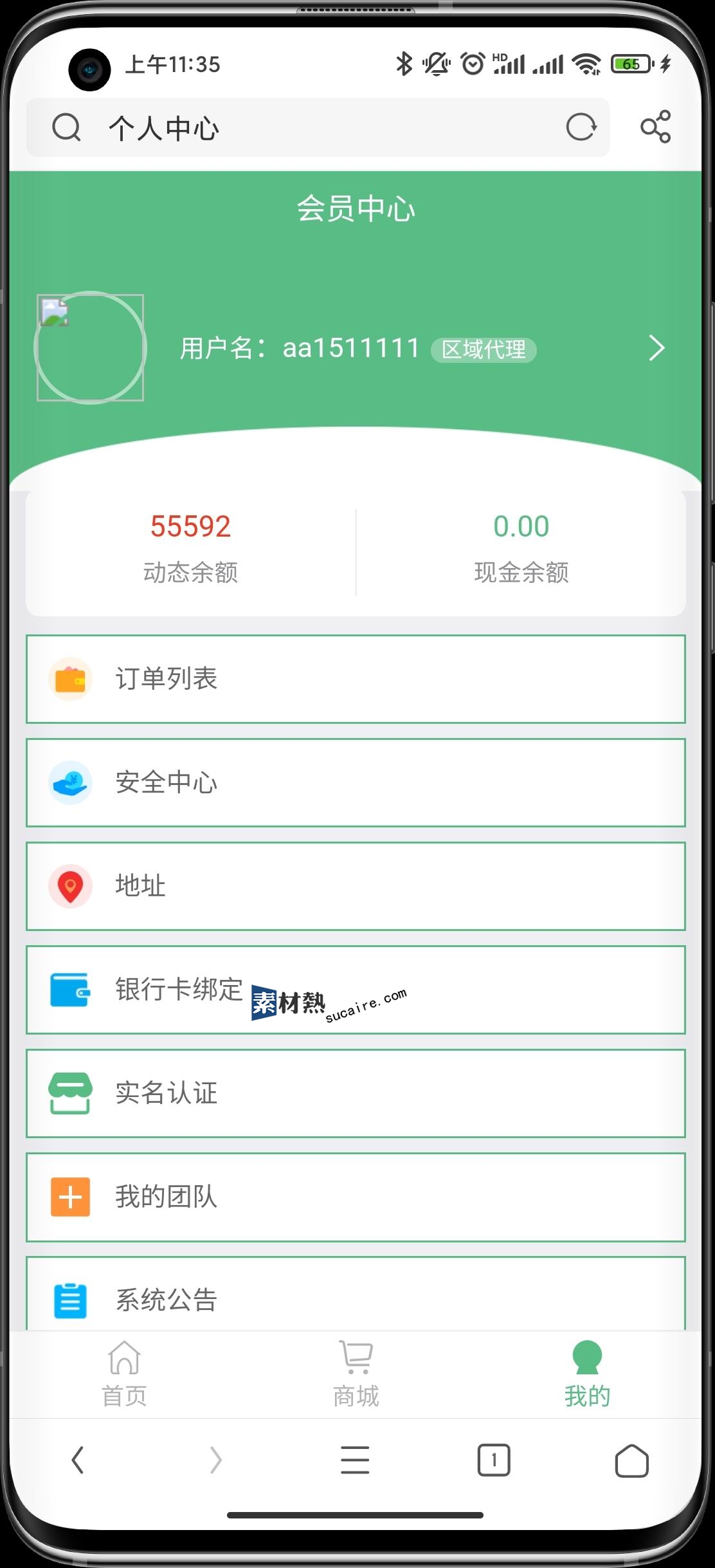View 动态余额 balance details

click(190, 548)
